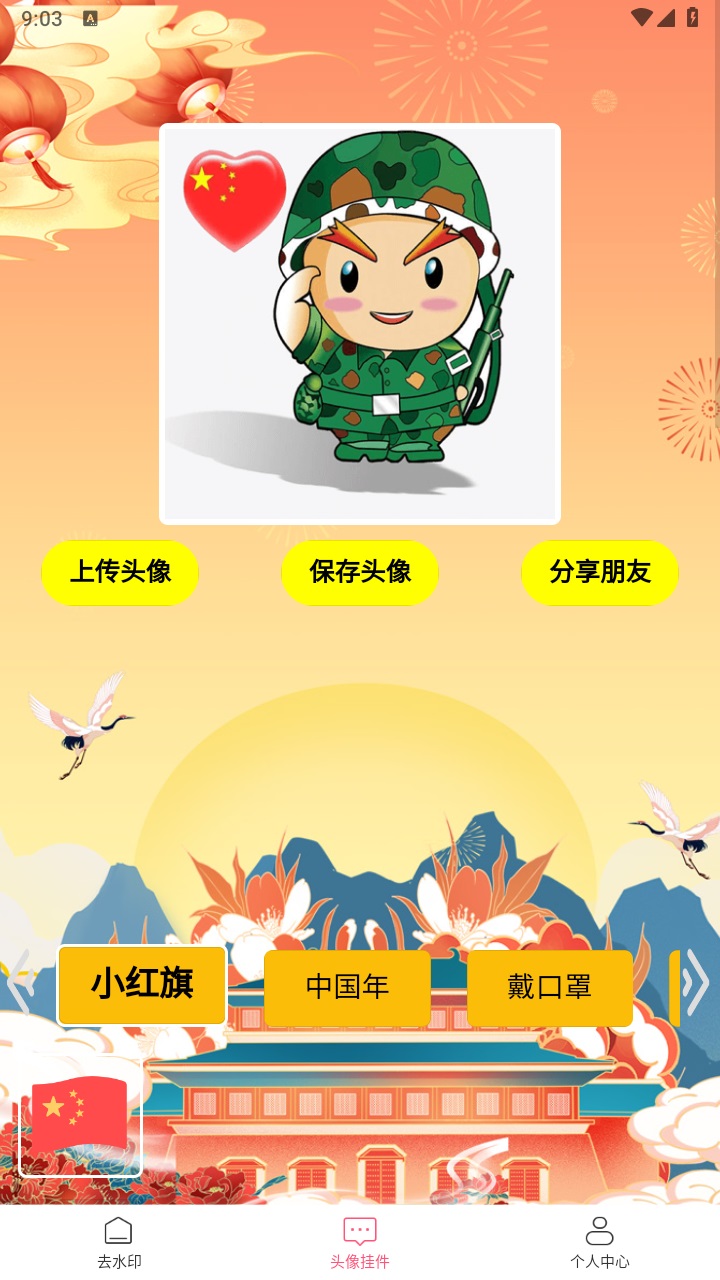Image resolution: width=720 pixels, height=1280 pixels.
Task: Click the 分享朋友 share button
Action: point(599,573)
